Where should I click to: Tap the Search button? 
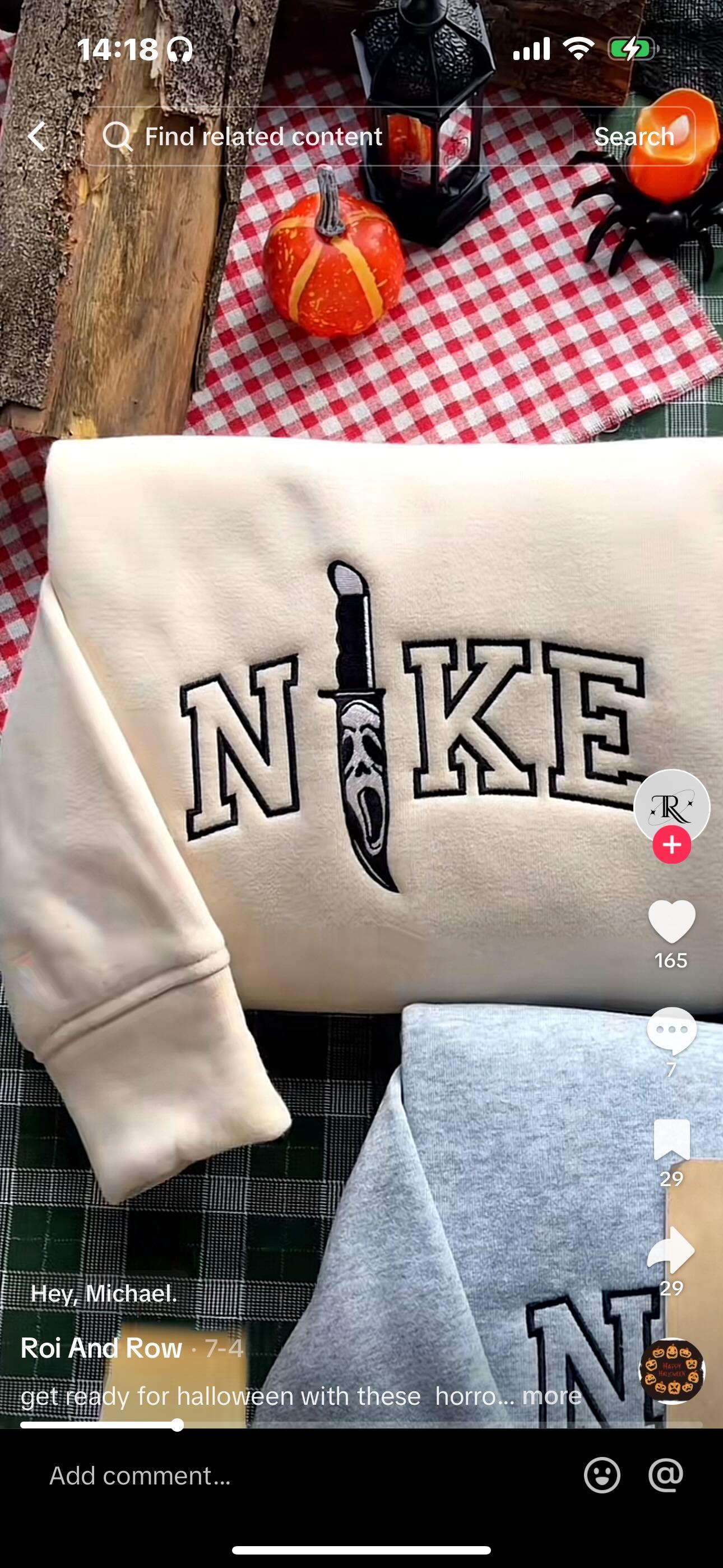coord(634,136)
